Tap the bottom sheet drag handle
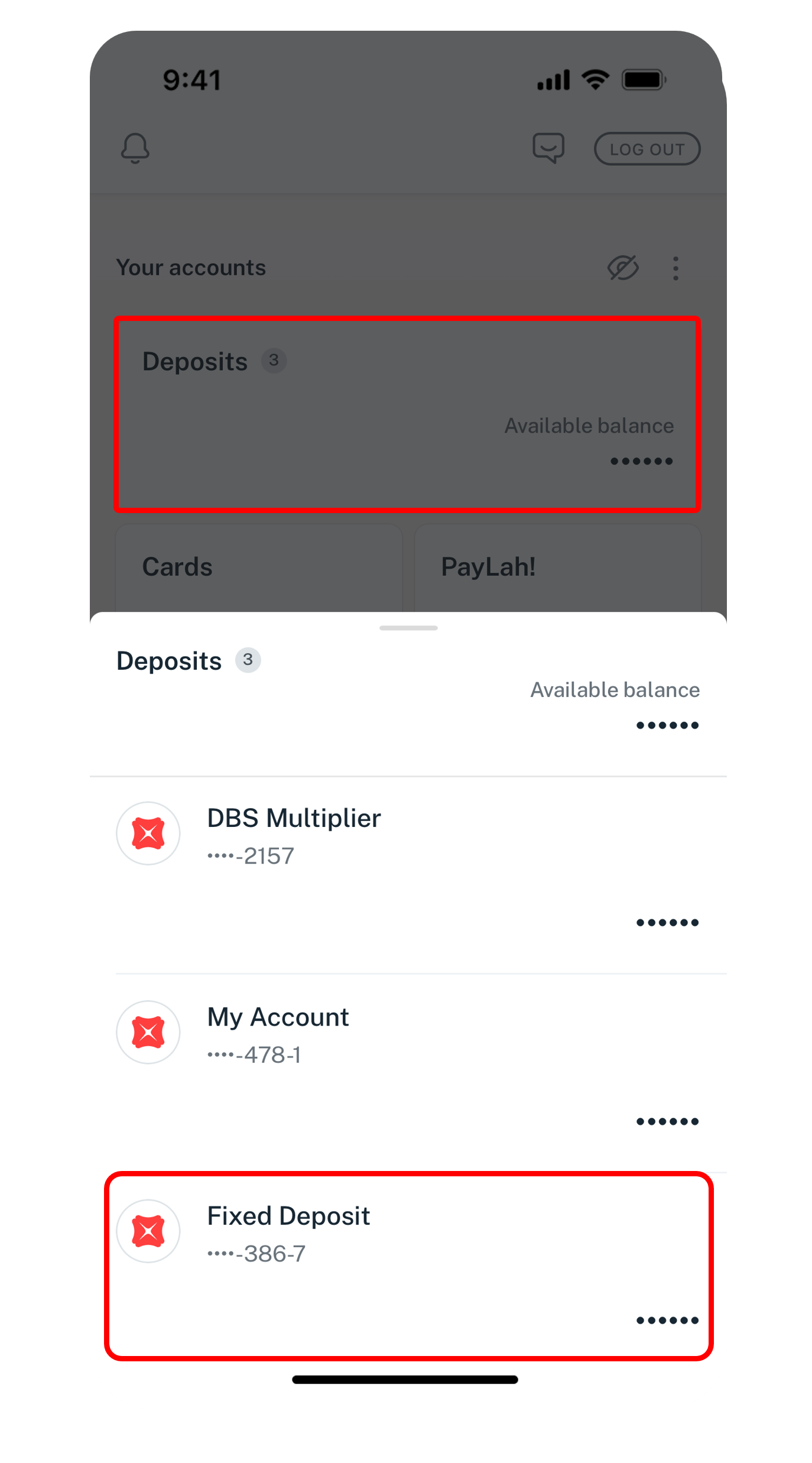The image size is (812, 1463). click(408, 628)
